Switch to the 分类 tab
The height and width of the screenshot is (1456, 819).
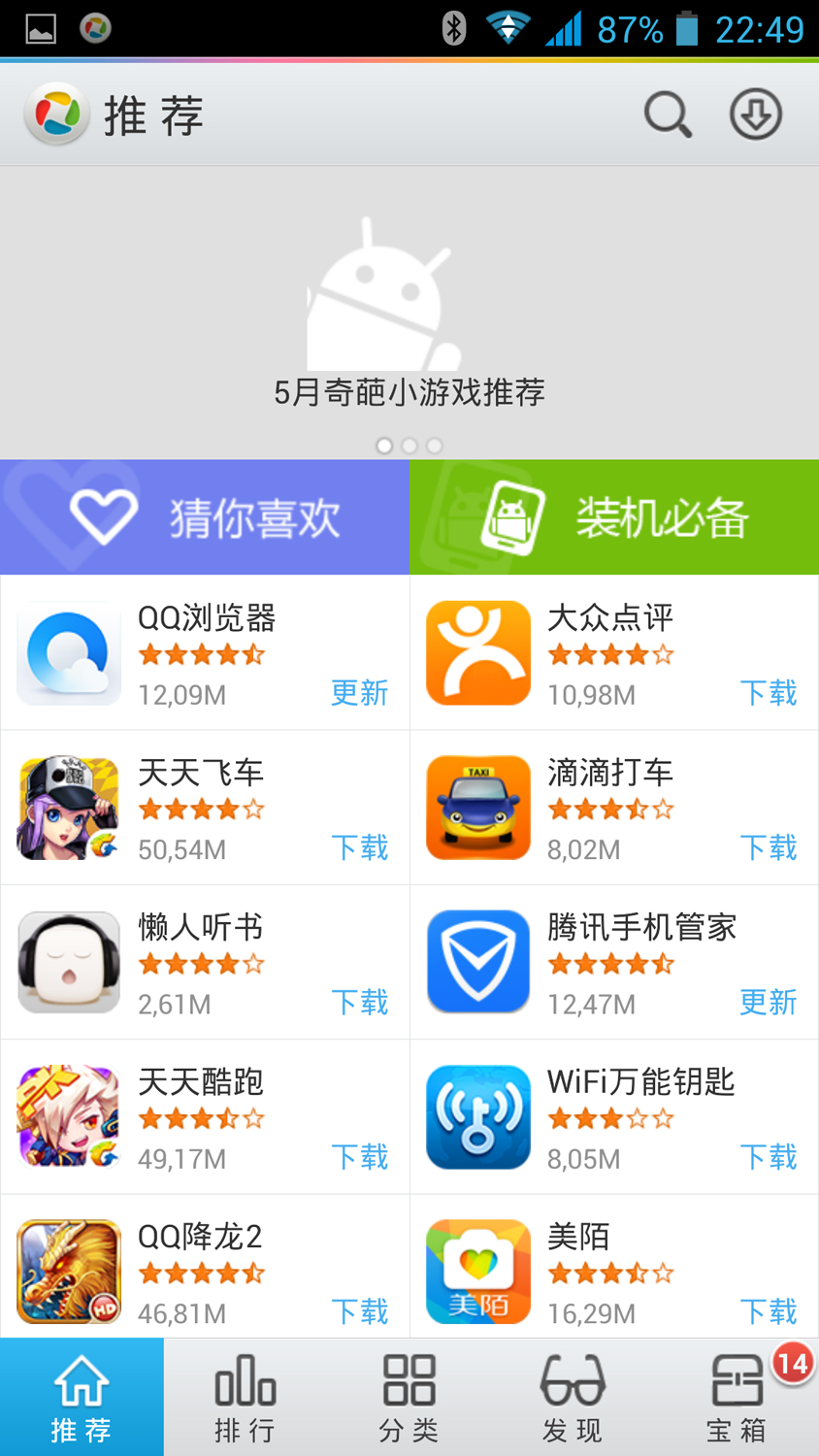[409, 1398]
